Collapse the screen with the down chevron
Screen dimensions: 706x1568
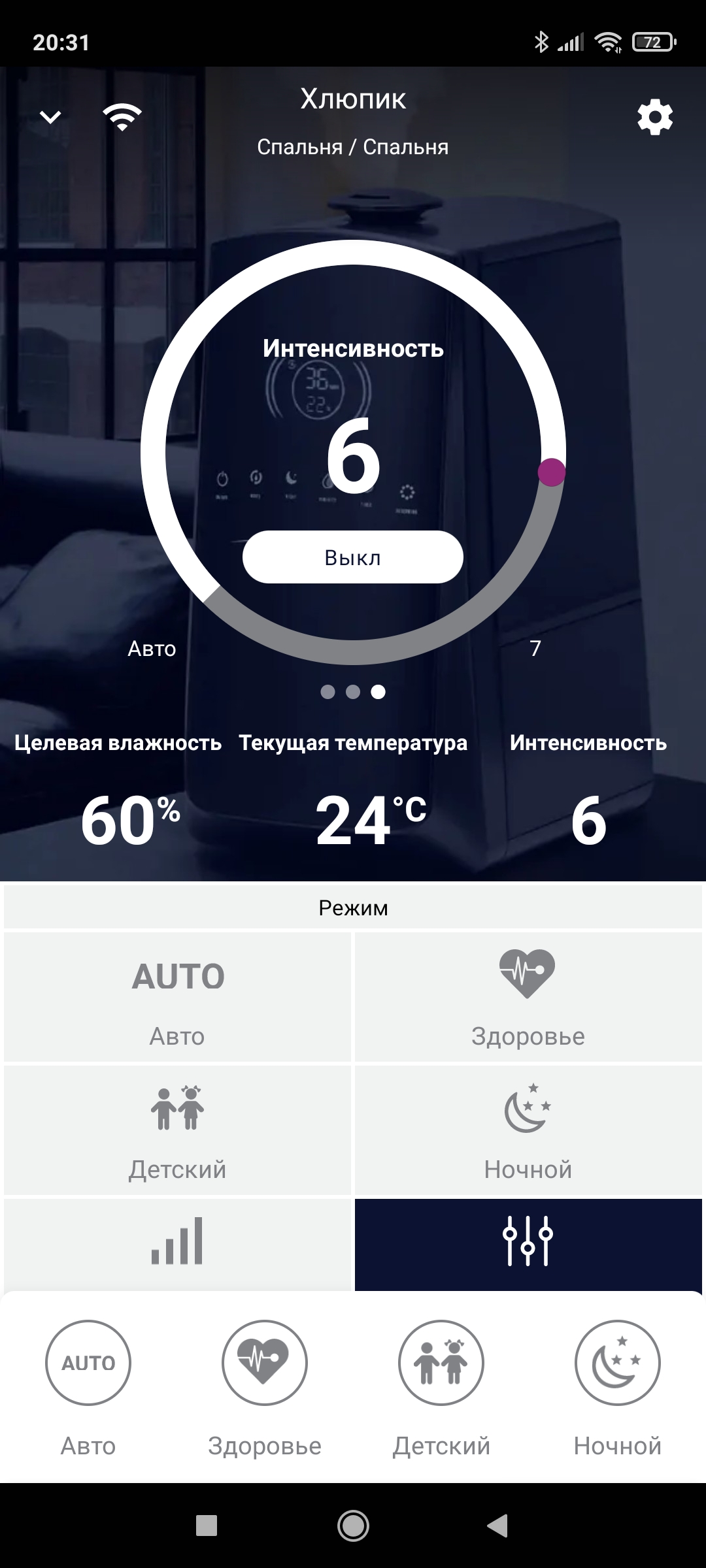[50, 118]
